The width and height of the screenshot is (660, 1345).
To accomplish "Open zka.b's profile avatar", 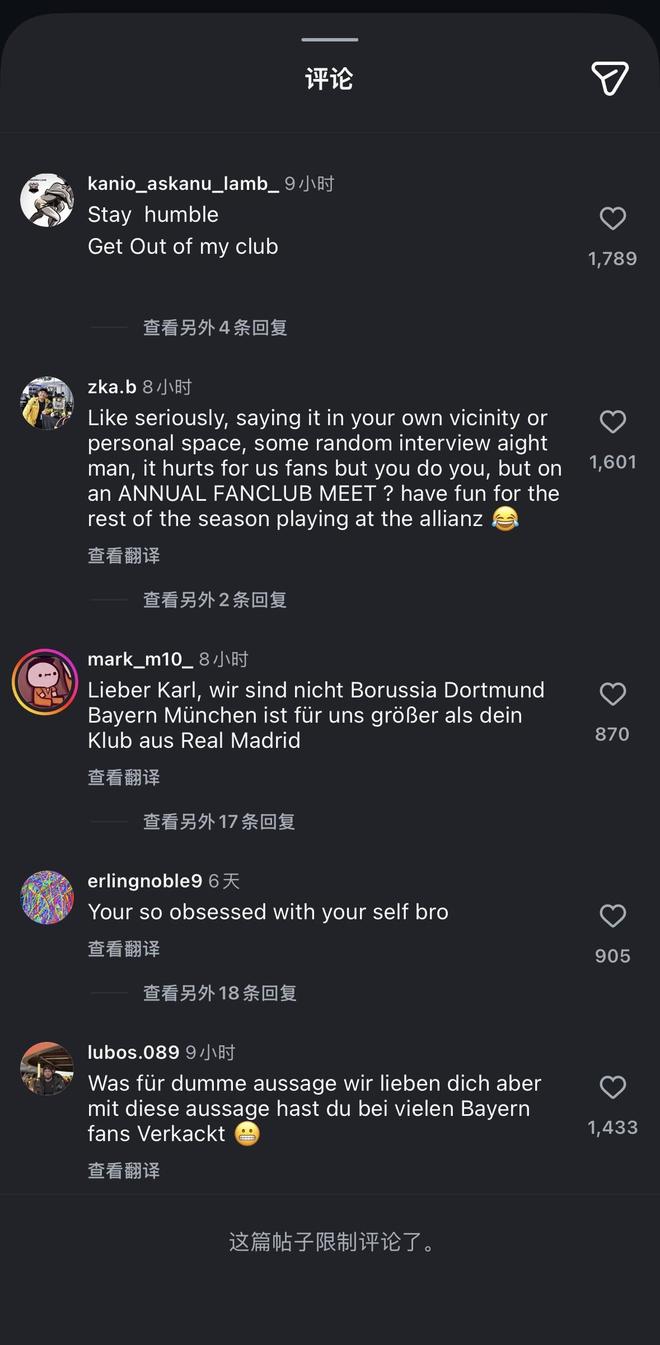I will 46,403.
